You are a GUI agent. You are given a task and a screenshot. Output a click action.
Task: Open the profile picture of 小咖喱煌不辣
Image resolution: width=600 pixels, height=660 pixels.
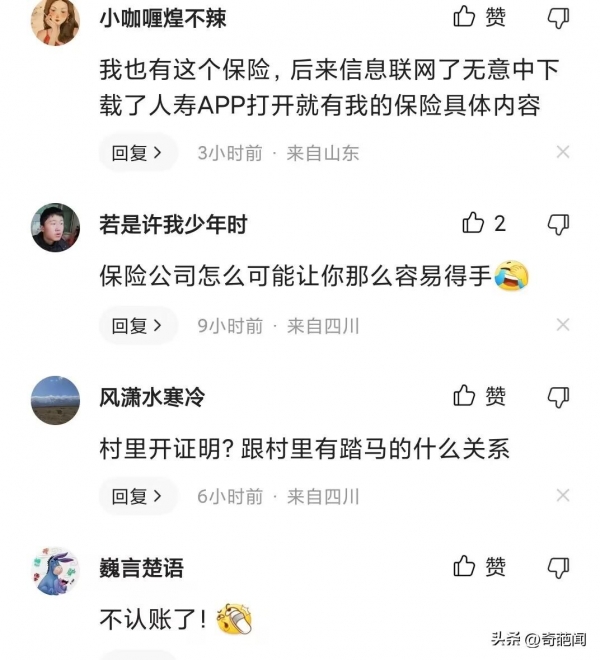click(x=55, y=22)
